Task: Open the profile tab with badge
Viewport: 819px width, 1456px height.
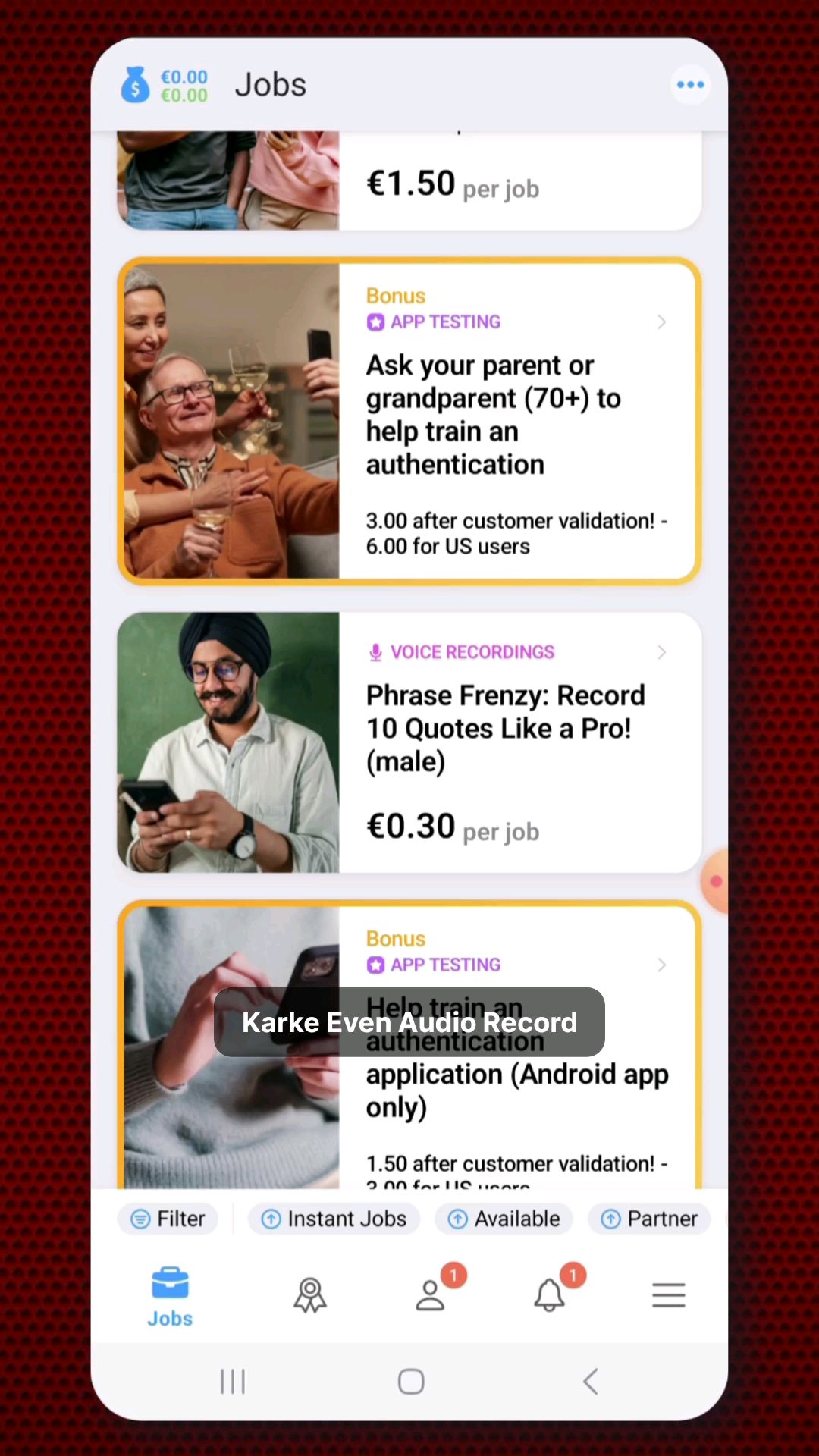Action: click(x=430, y=1295)
